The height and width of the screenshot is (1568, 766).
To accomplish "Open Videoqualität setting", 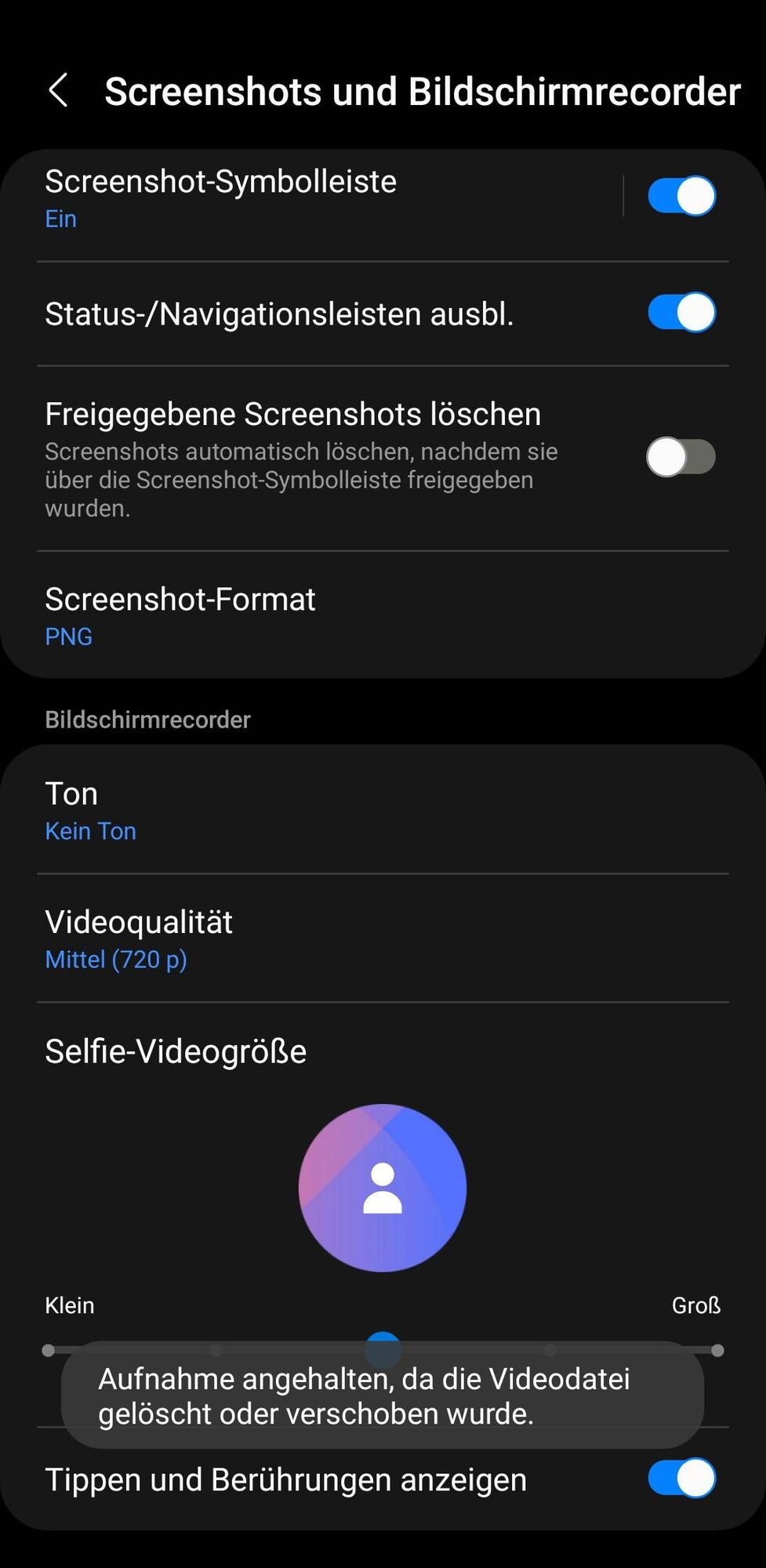I will point(314,939).
